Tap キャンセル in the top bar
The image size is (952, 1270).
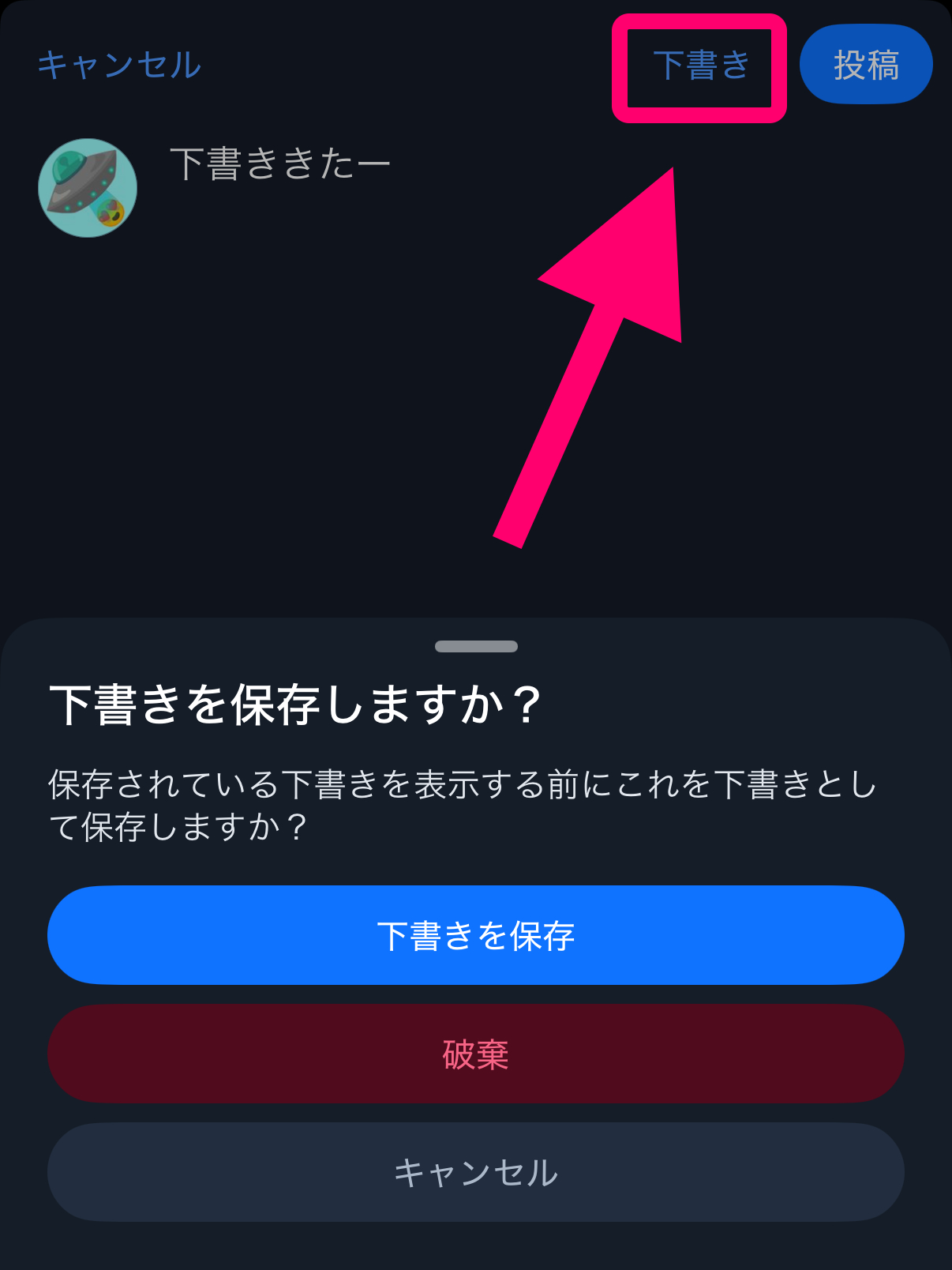[x=119, y=65]
